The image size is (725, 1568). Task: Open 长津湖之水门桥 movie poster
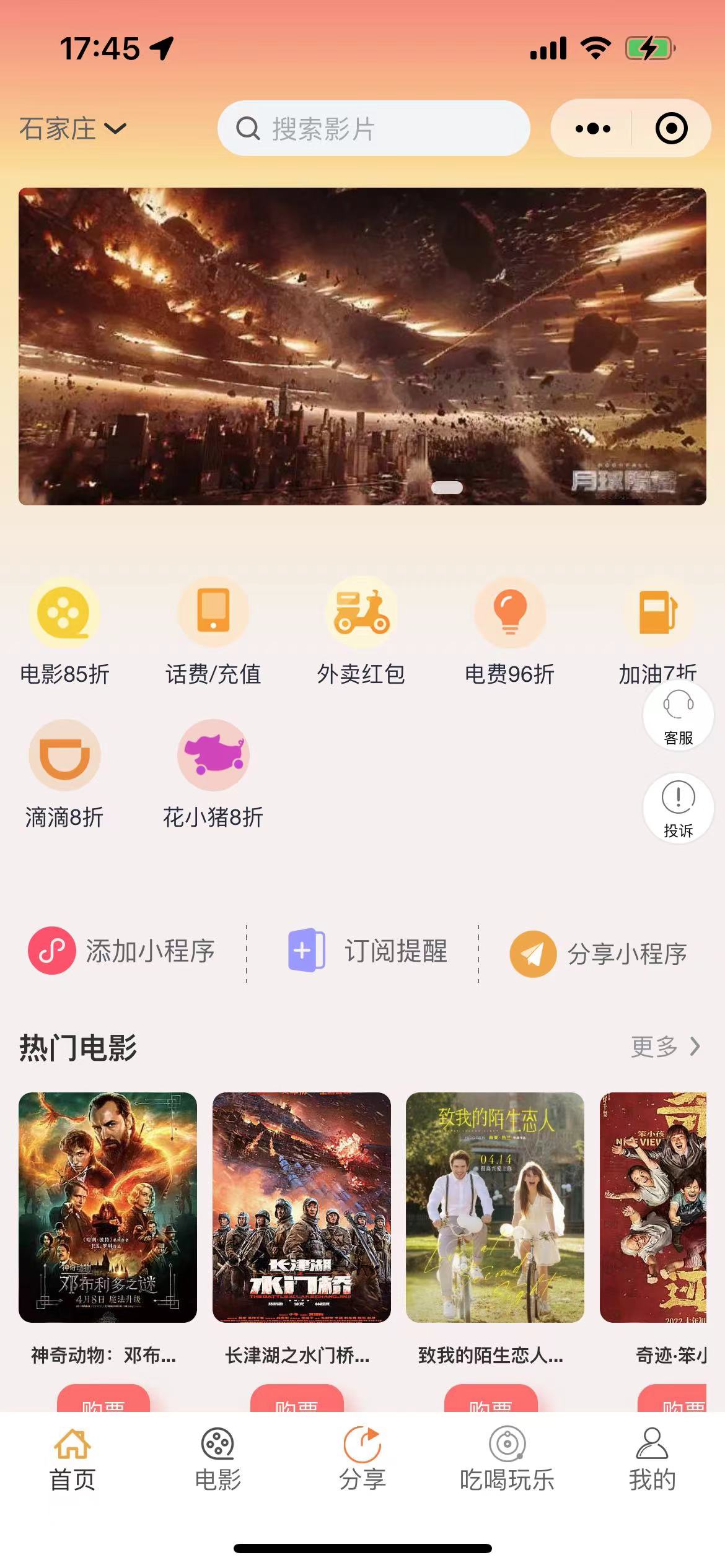point(301,1208)
